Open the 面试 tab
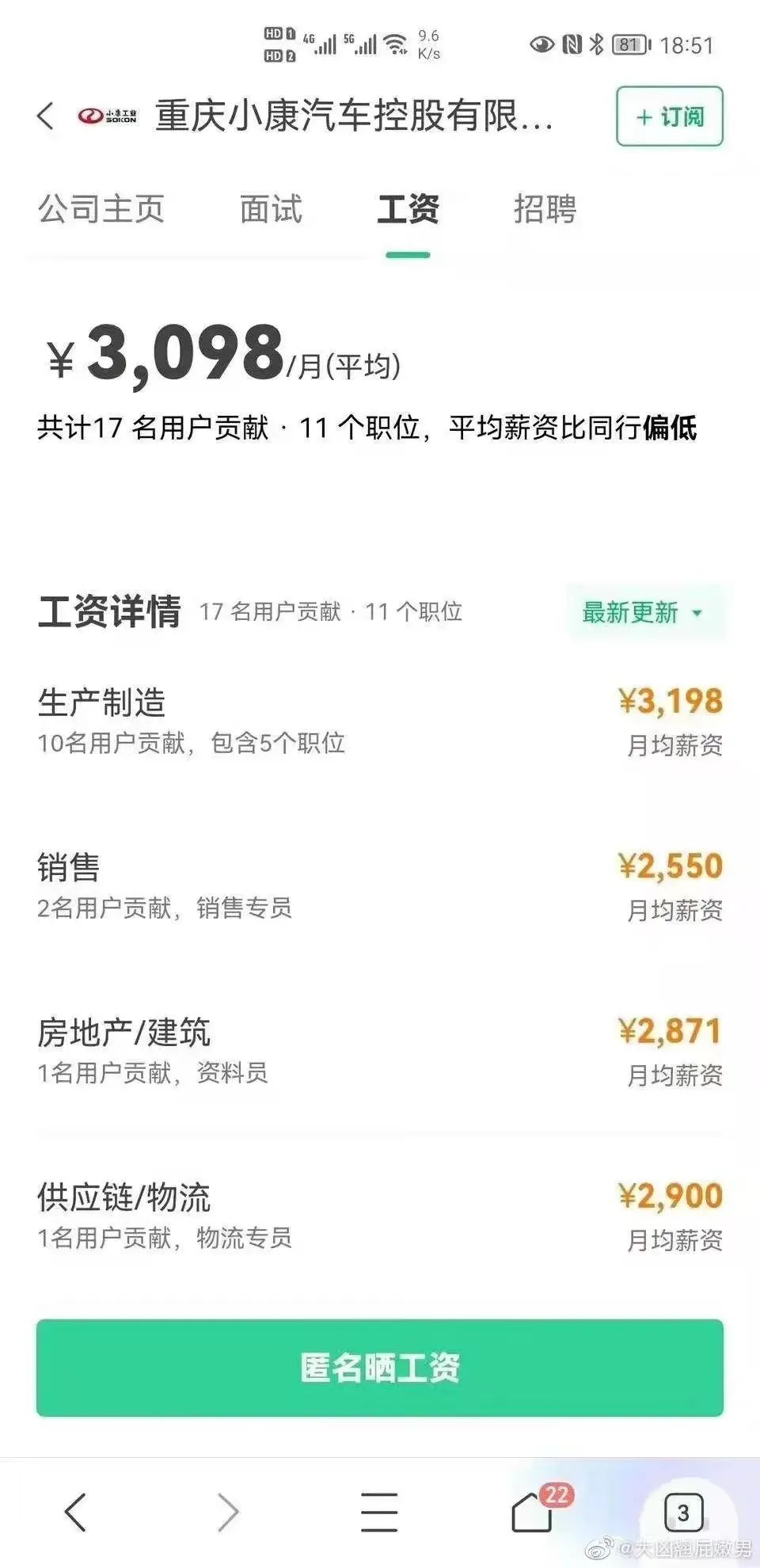Viewport: 760px width, 1568px height. click(271, 210)
